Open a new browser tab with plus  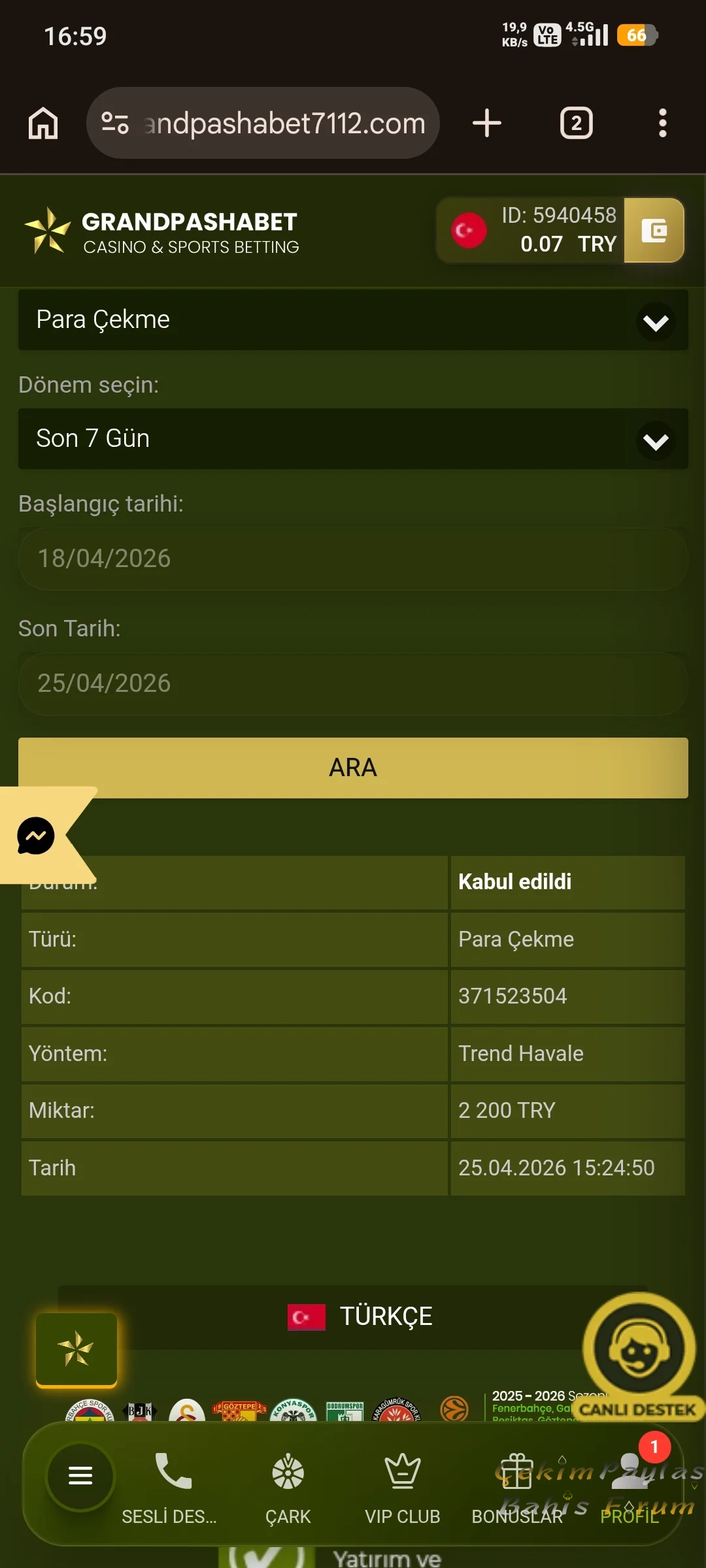(486, 123)
